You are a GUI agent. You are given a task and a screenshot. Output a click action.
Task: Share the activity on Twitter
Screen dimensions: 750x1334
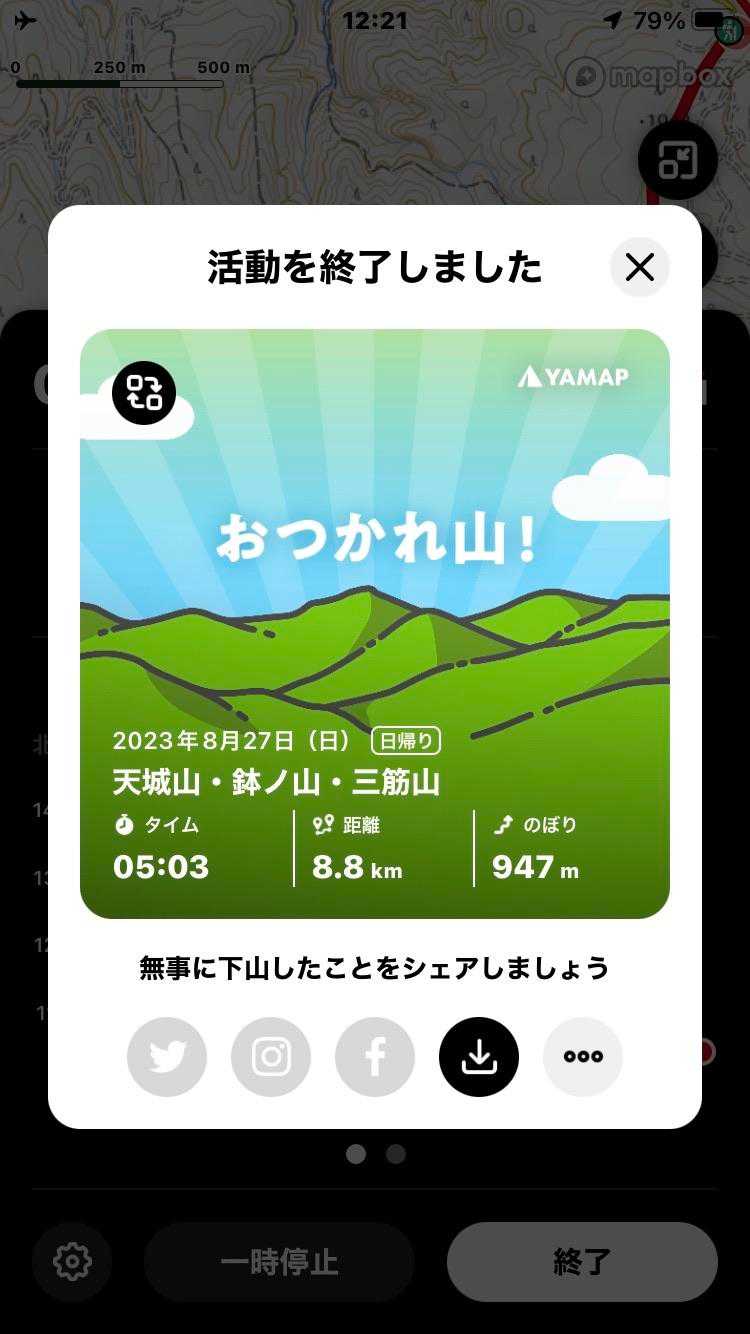click(x=167, y=1057)
